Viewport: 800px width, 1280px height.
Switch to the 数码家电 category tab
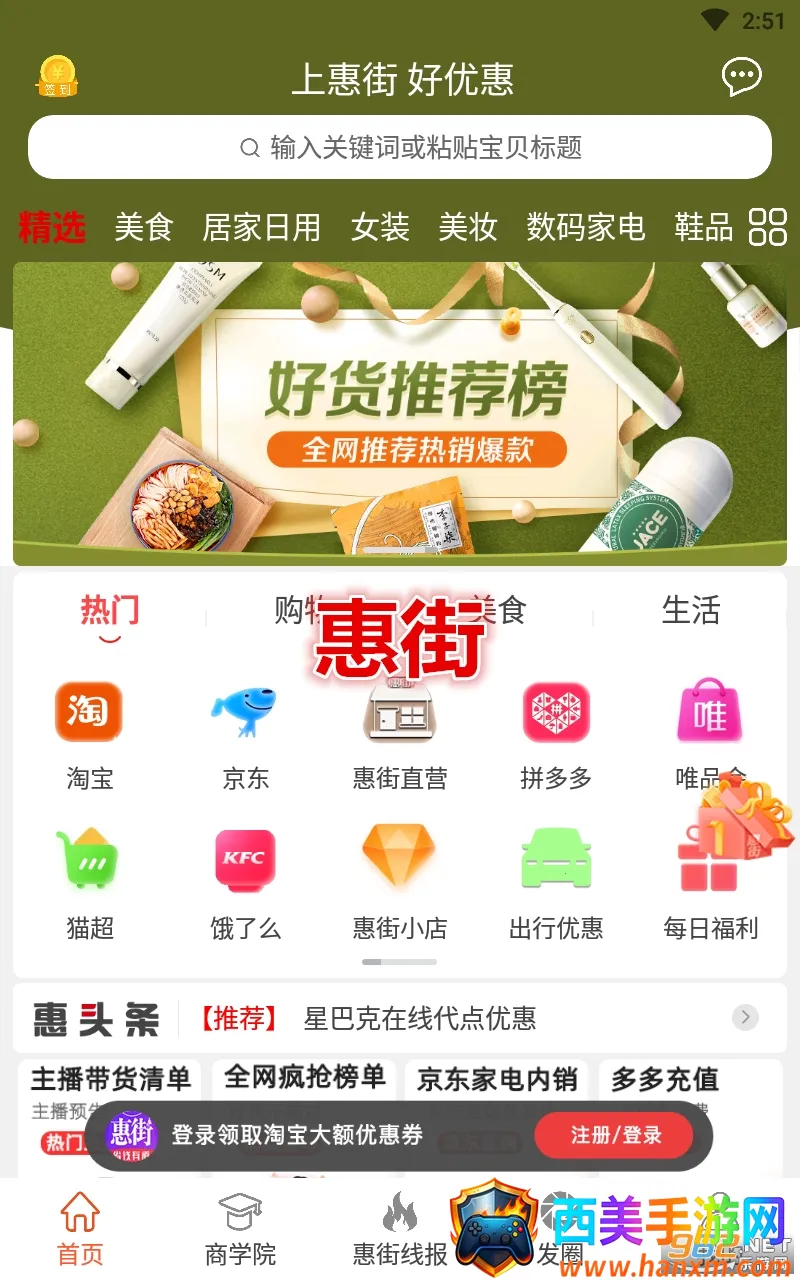coord(585,228)
